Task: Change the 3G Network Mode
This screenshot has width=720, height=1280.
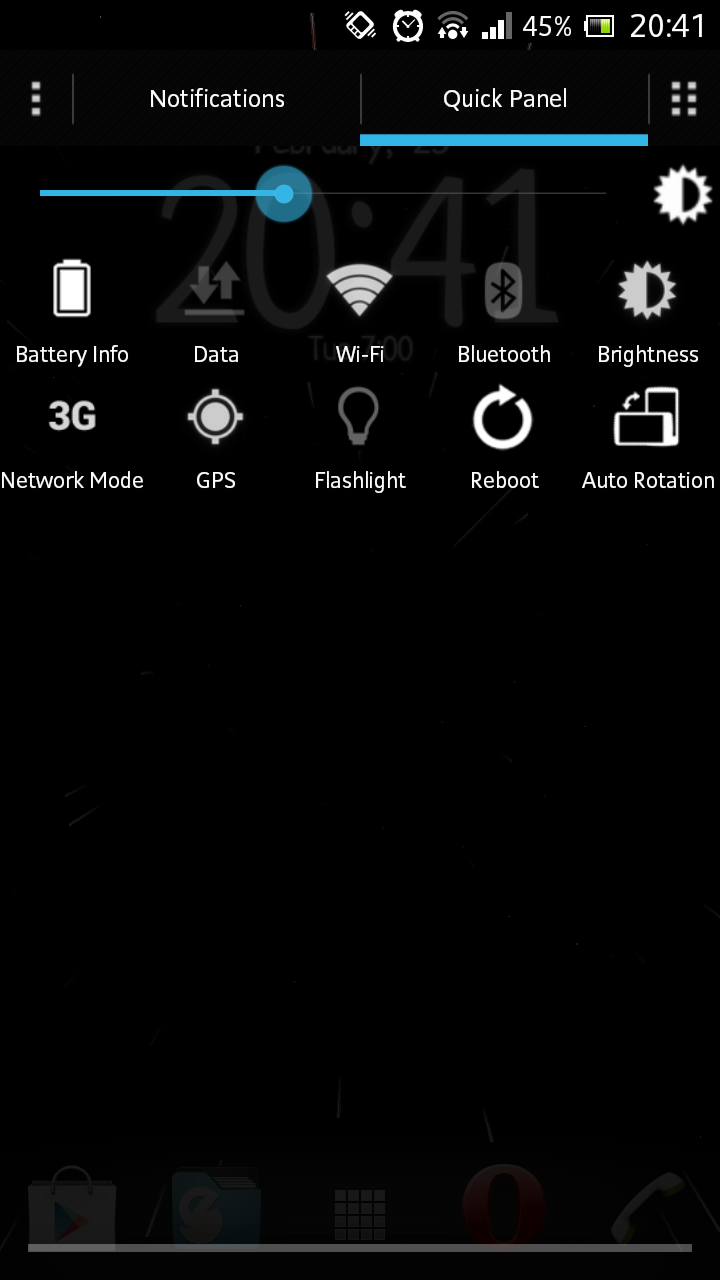Action: (72, 441)
